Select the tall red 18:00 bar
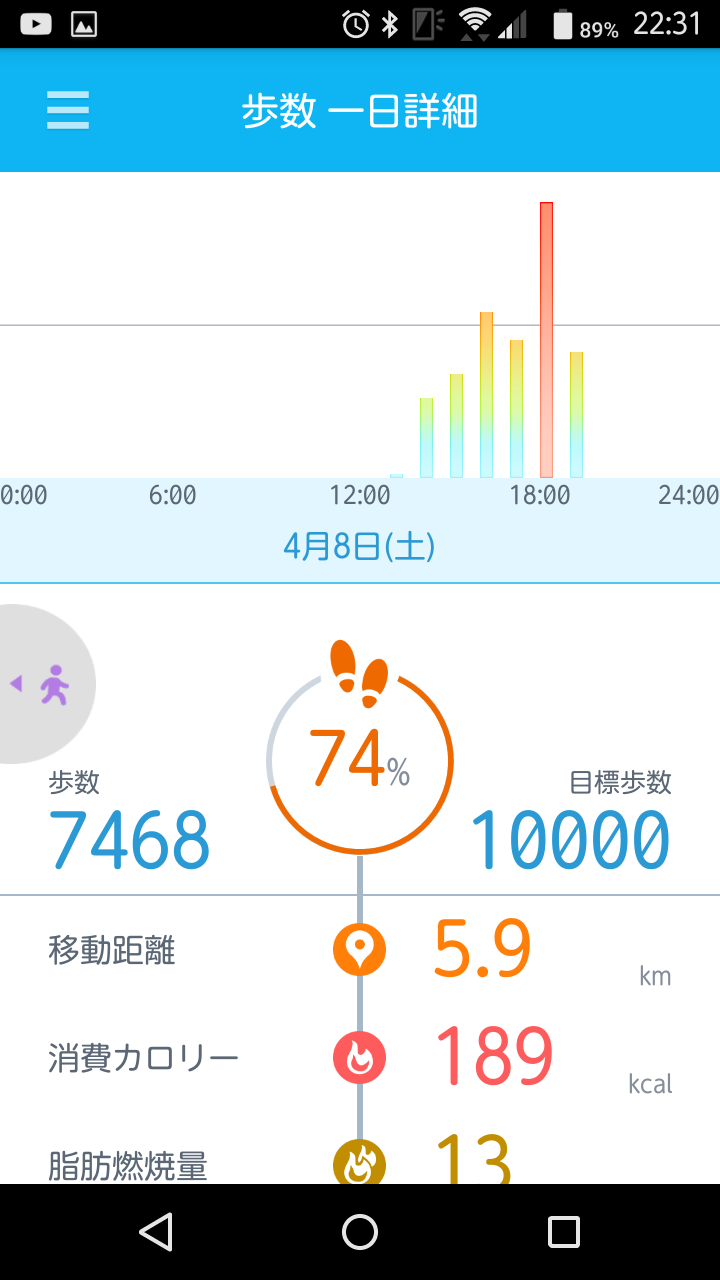720x1280 pixels. [x=546, y=340]
